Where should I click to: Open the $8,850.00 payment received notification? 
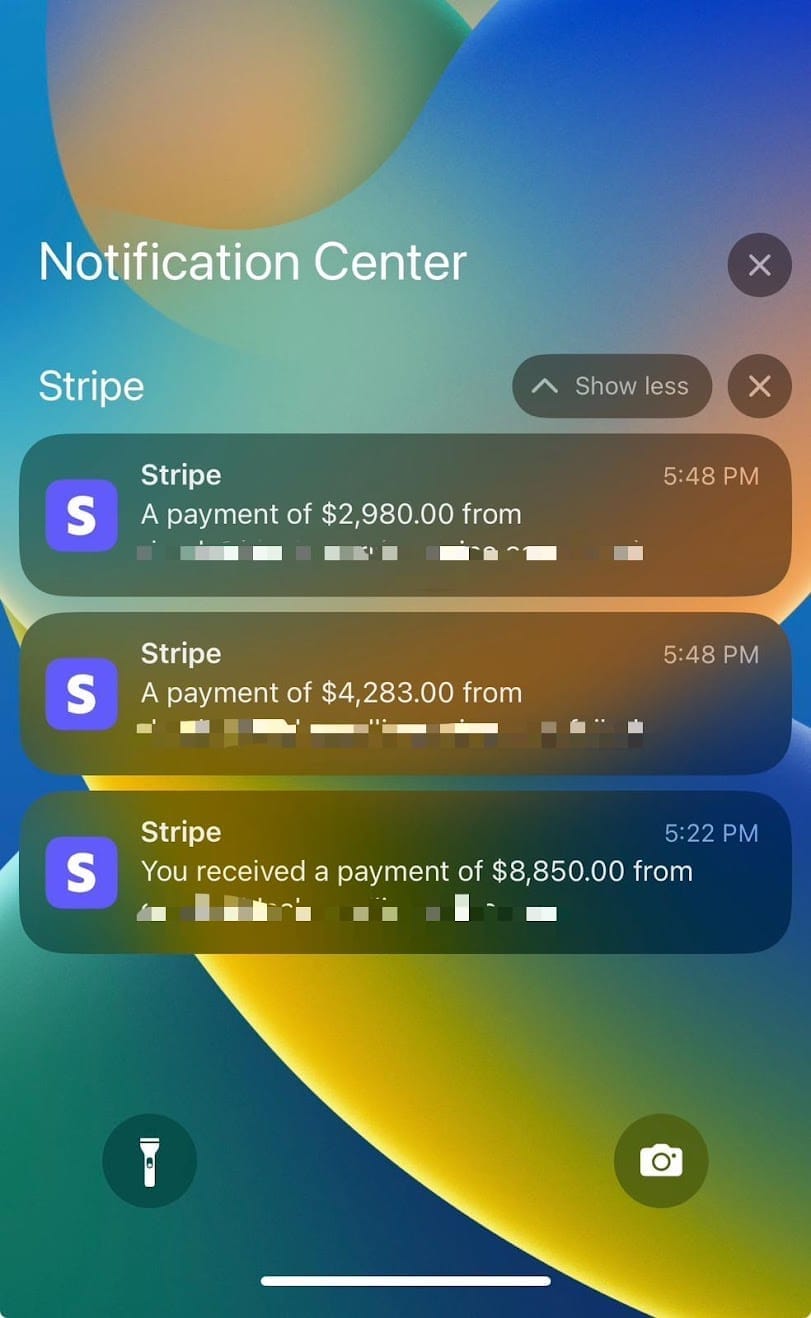tap(405, 871)
